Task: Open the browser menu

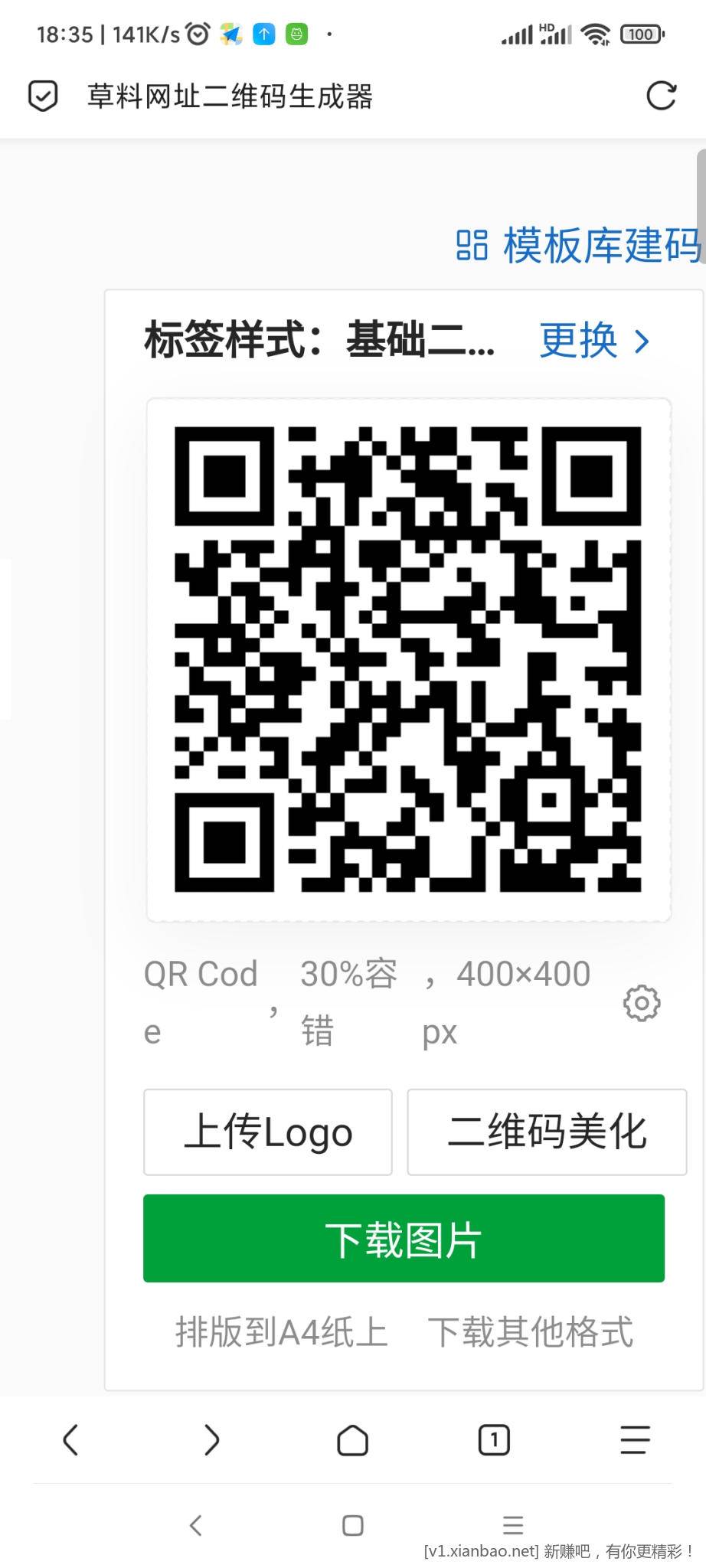Action: pyautogui.click(x=636, y=1440)
